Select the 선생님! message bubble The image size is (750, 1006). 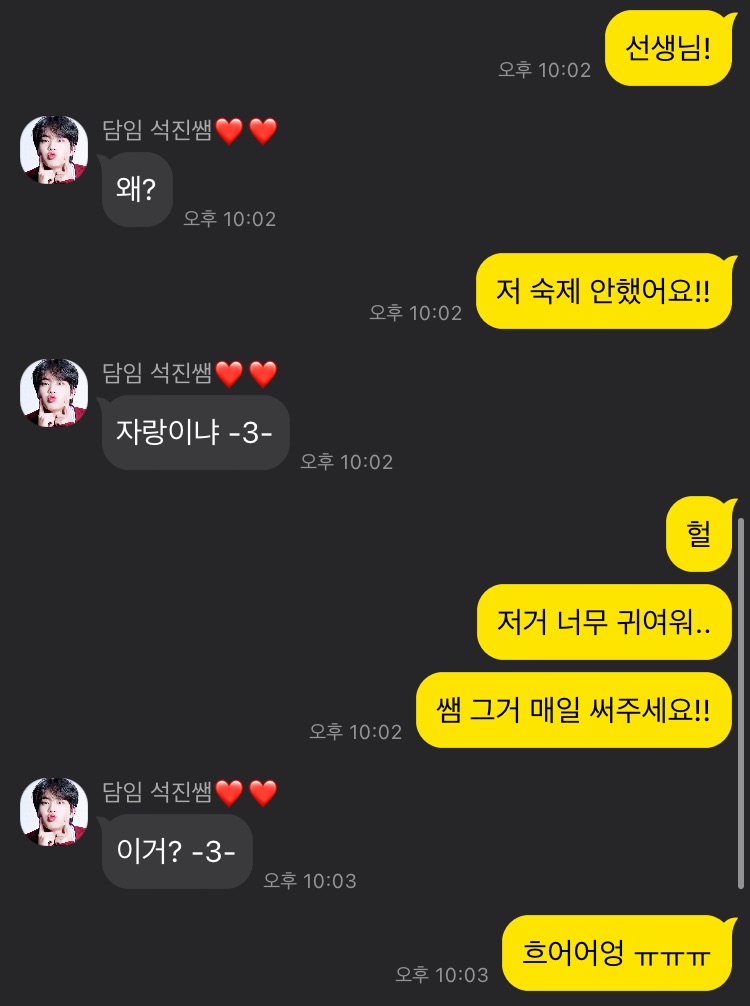pyautogui.click(x=668, y=48)
